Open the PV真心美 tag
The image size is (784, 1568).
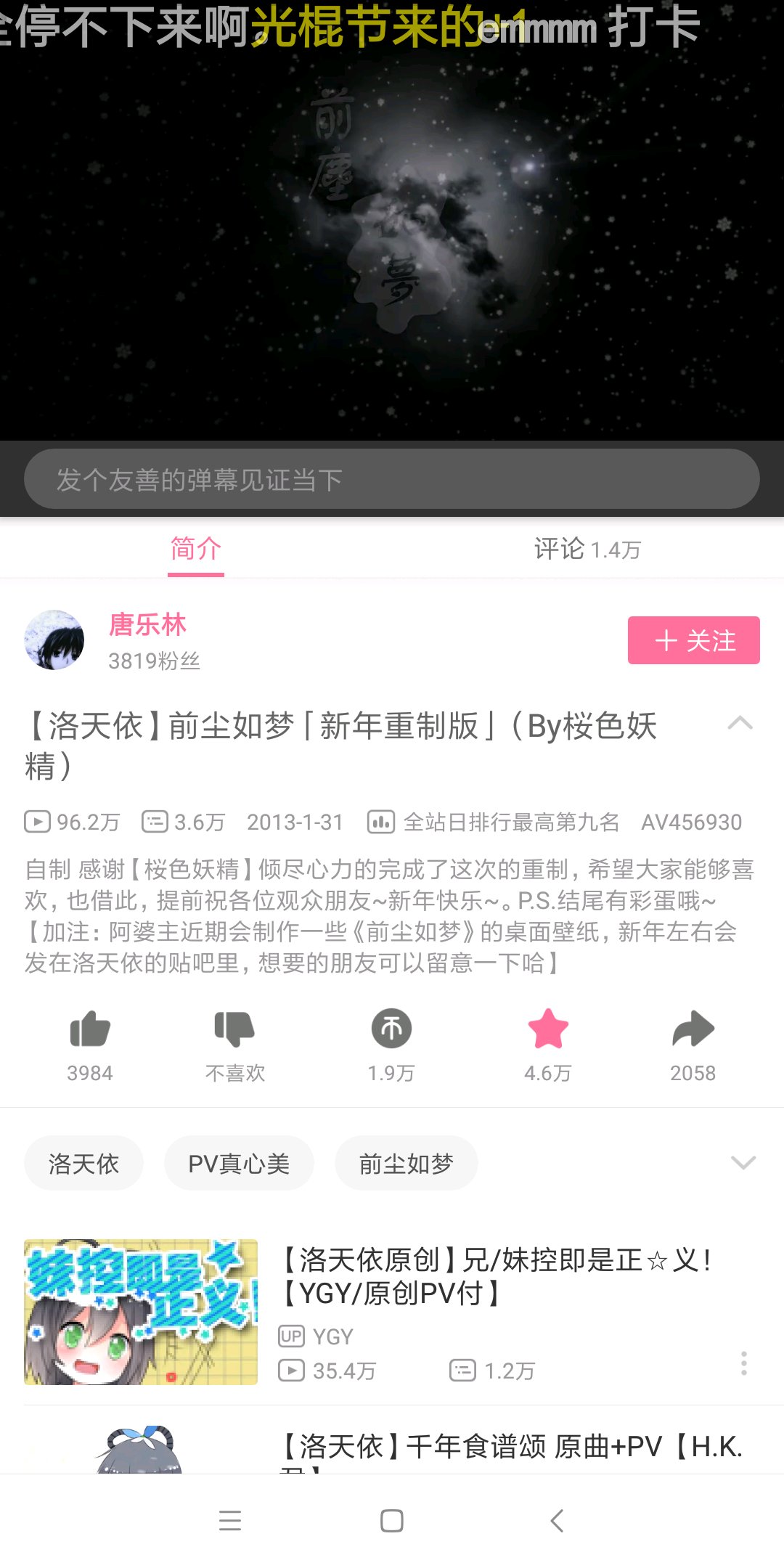pos(239,1164)
